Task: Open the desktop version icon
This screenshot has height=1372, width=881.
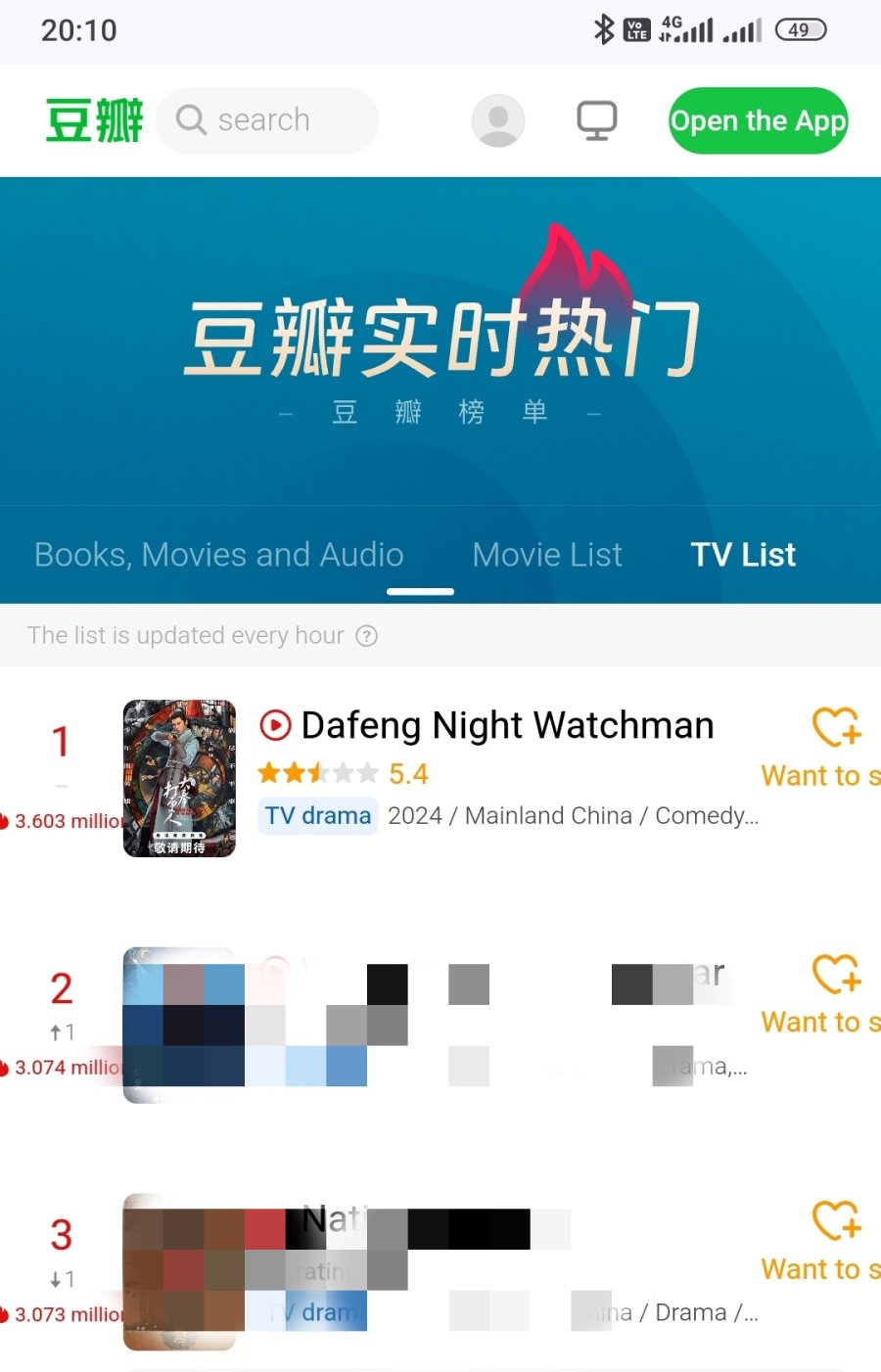Action: [x=596, y=120]
